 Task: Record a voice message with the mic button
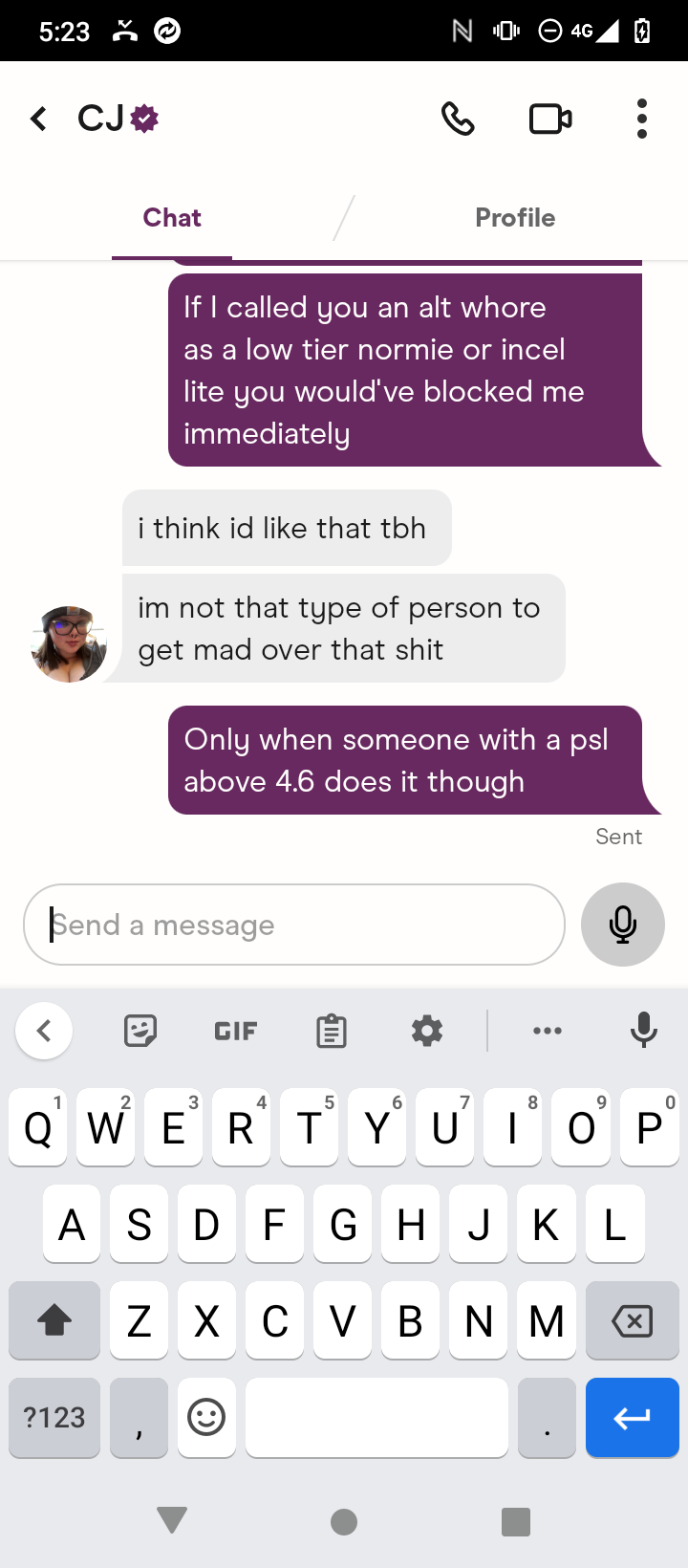[x=622, y=925]
